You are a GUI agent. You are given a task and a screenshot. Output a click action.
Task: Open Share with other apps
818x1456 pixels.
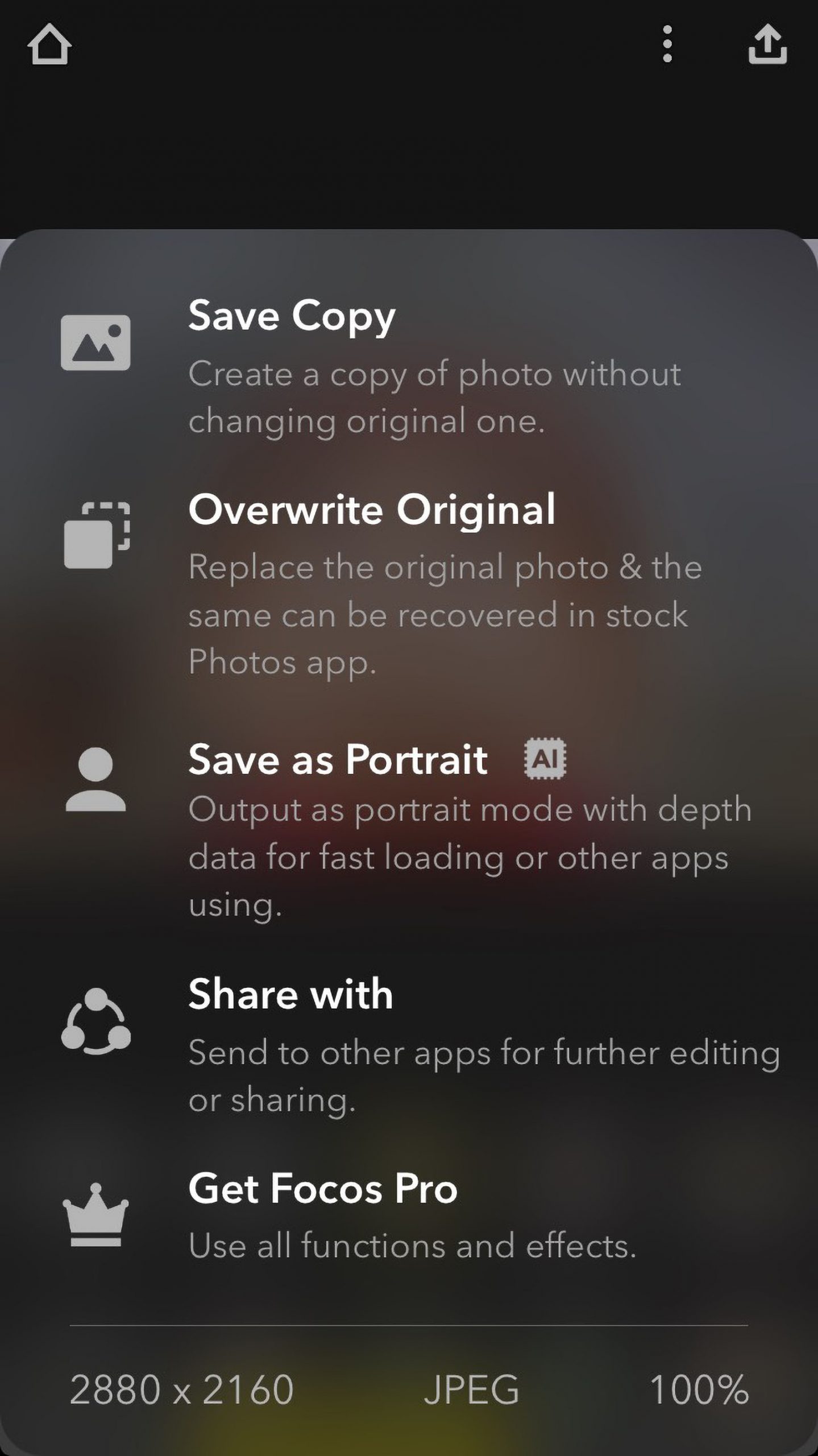coord(290,995)
